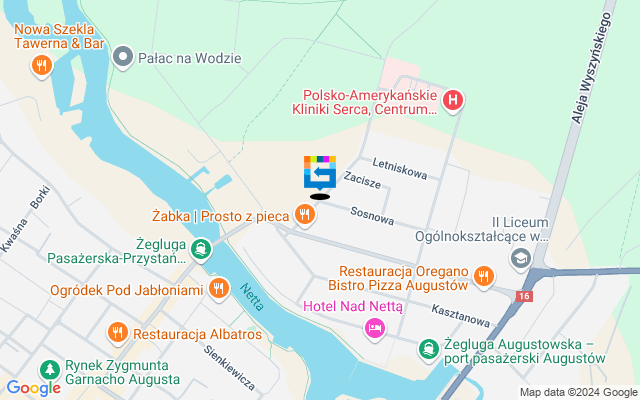Tap the Google logo link
This screenshot has height=400, width=640.
33,388
